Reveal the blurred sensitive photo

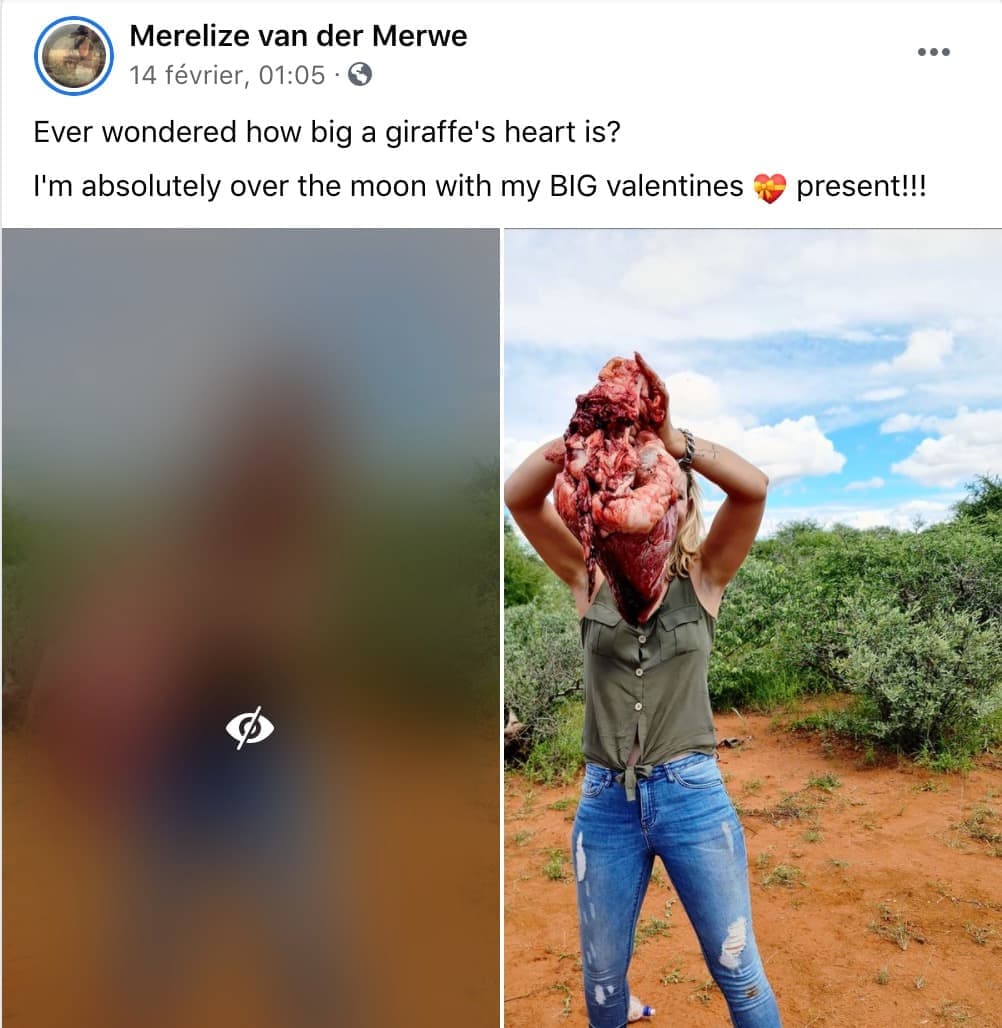250,727
